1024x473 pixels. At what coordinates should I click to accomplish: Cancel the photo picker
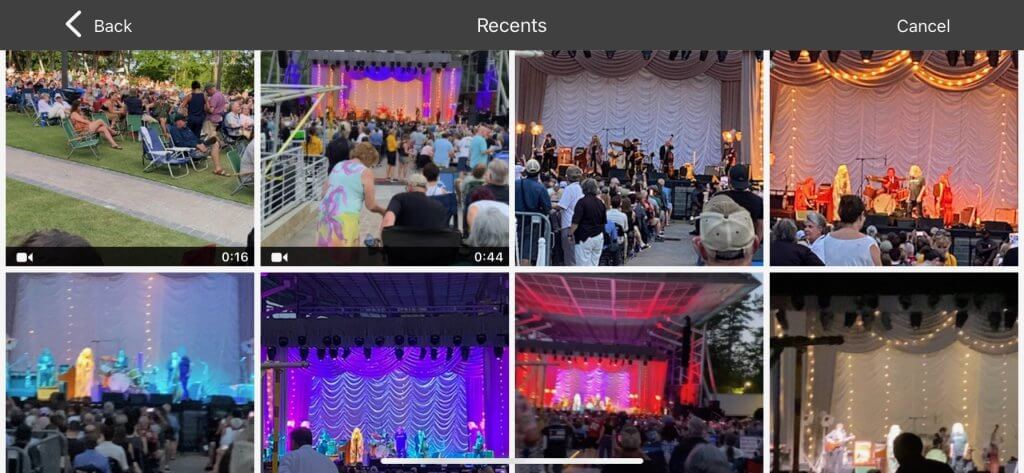922,26
